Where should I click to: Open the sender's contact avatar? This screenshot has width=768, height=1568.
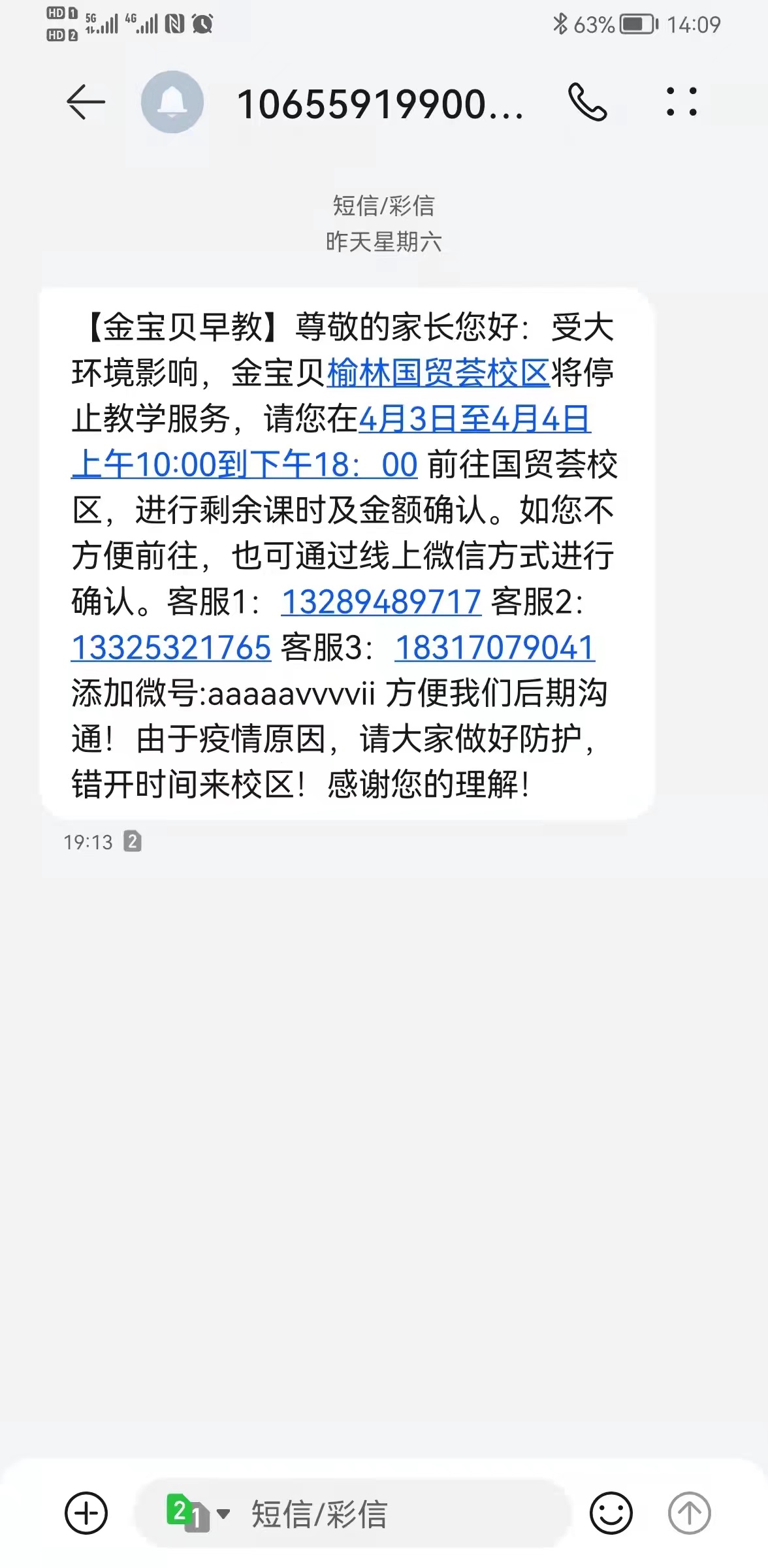click(x=172, y=102)
